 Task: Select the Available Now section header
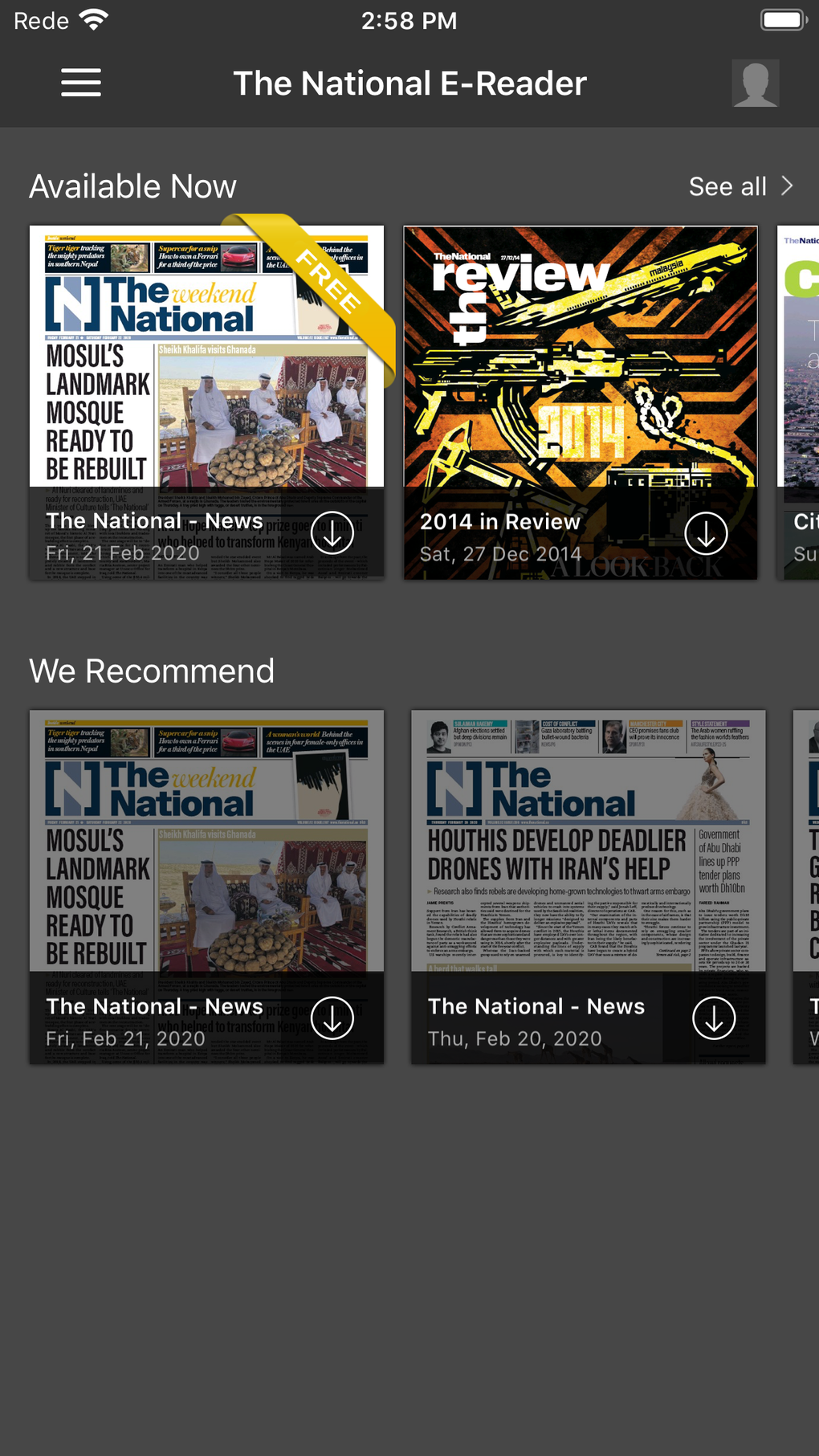tap(132, 186)
